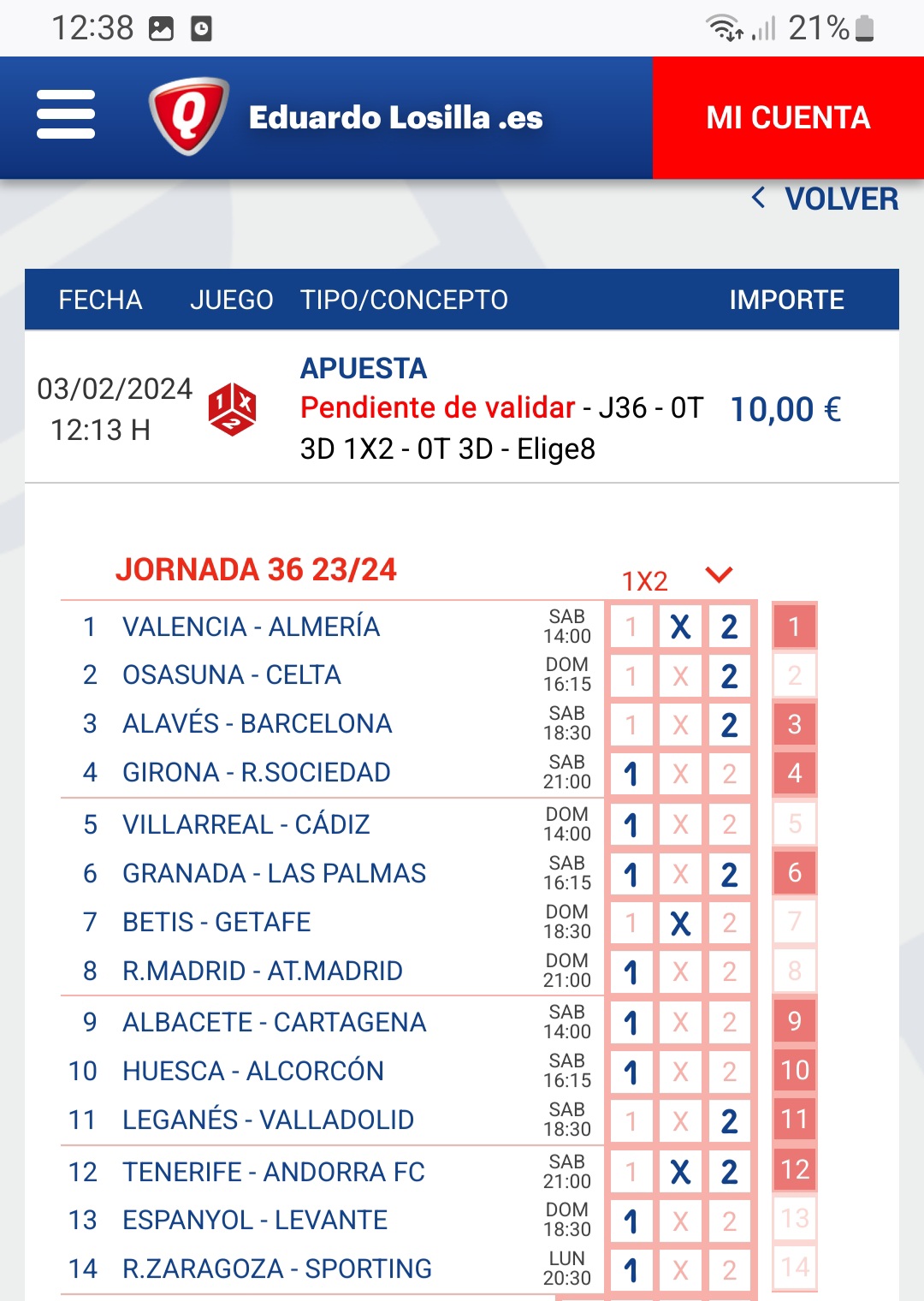924x1301 pixels.
Task: Toggle match number 3 in the Elige8 column
Action: coord(795,724)
